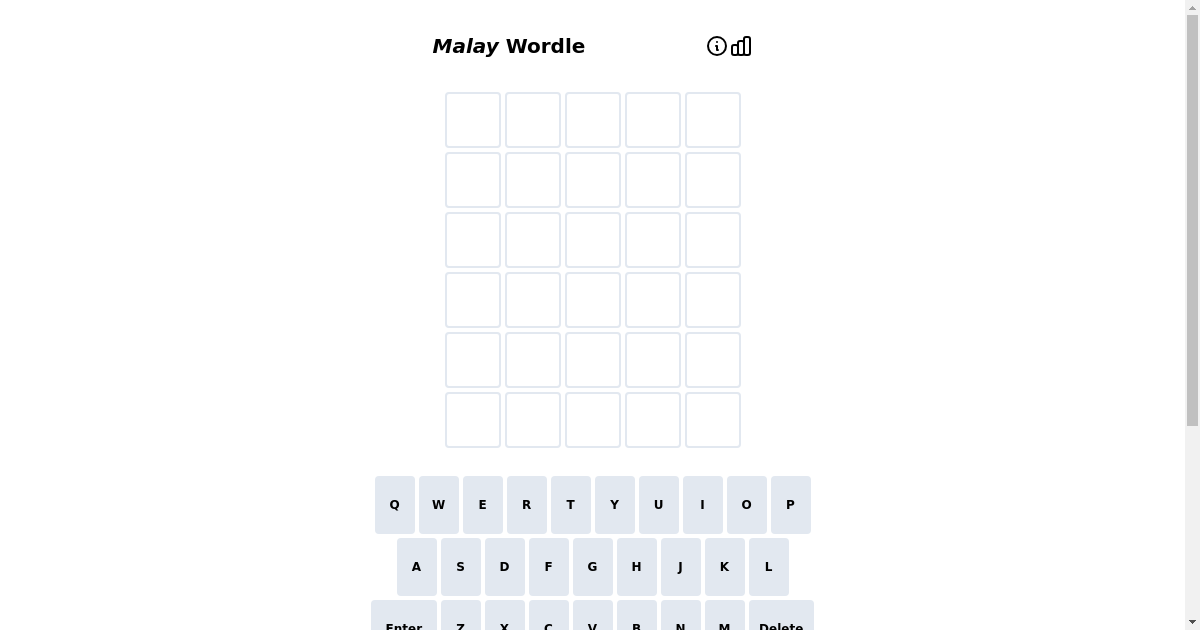
Task: Insert the letter F
Action: click(549, 567)
